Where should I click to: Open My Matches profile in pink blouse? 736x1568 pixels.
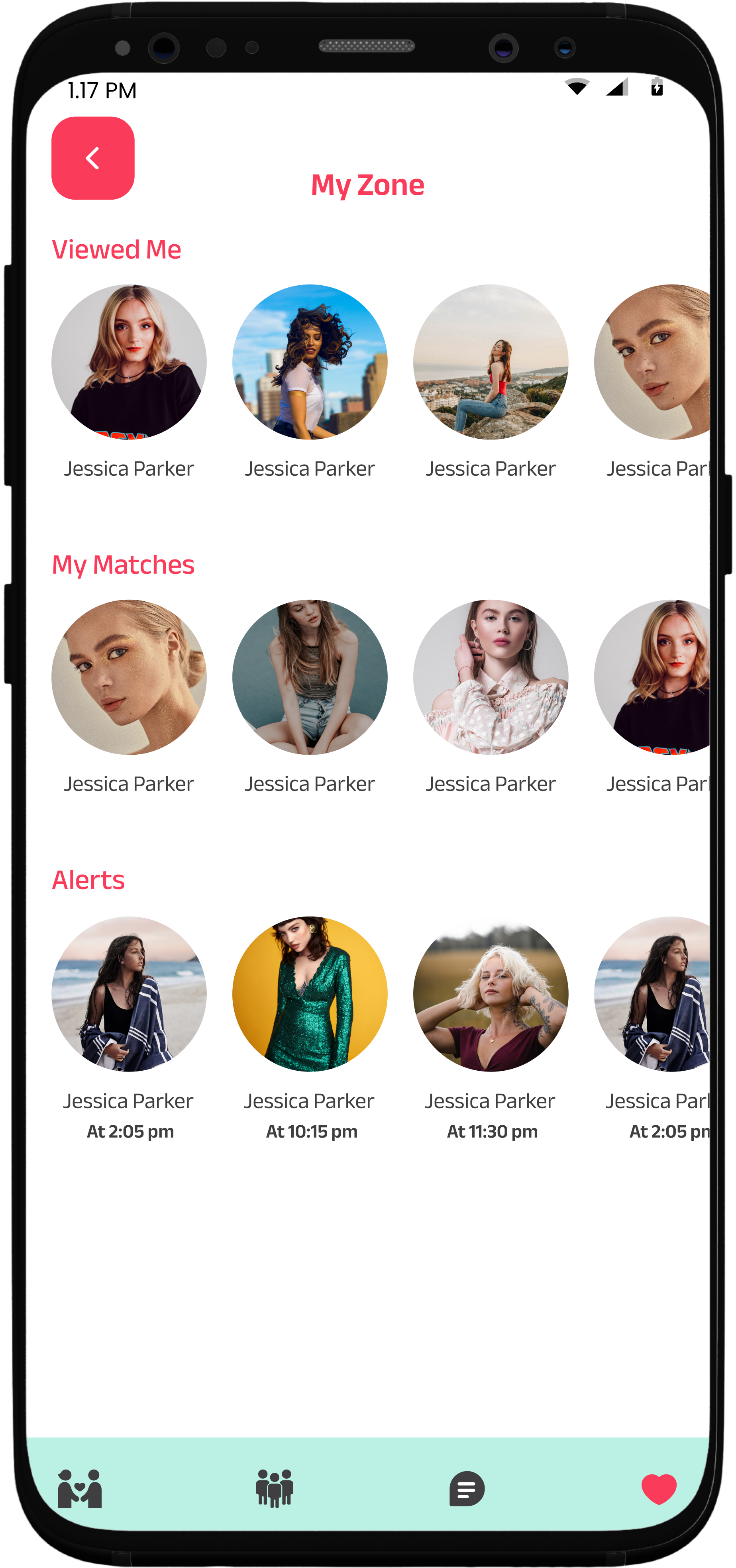(x=491, y=677)
